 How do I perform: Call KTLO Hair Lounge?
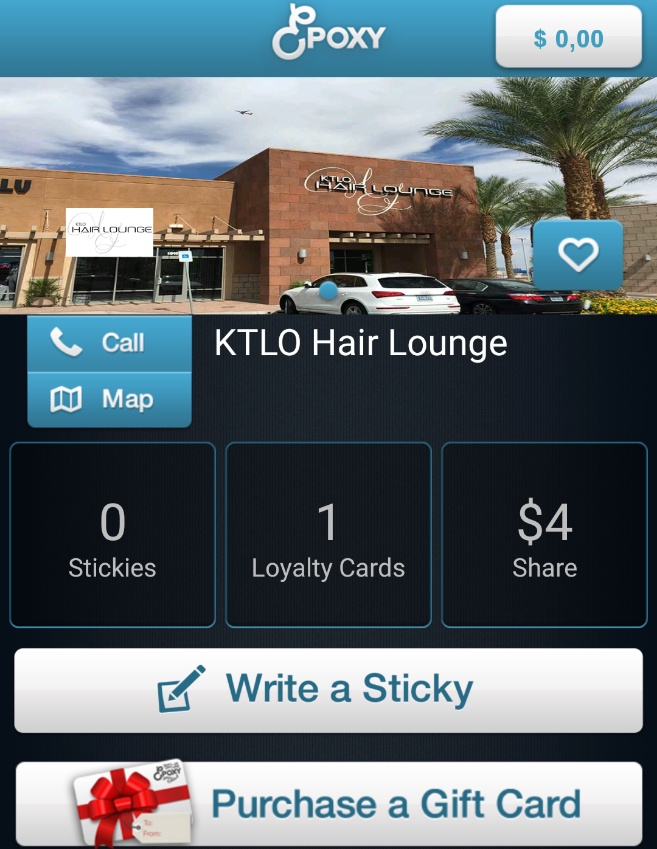pos(109,343)
